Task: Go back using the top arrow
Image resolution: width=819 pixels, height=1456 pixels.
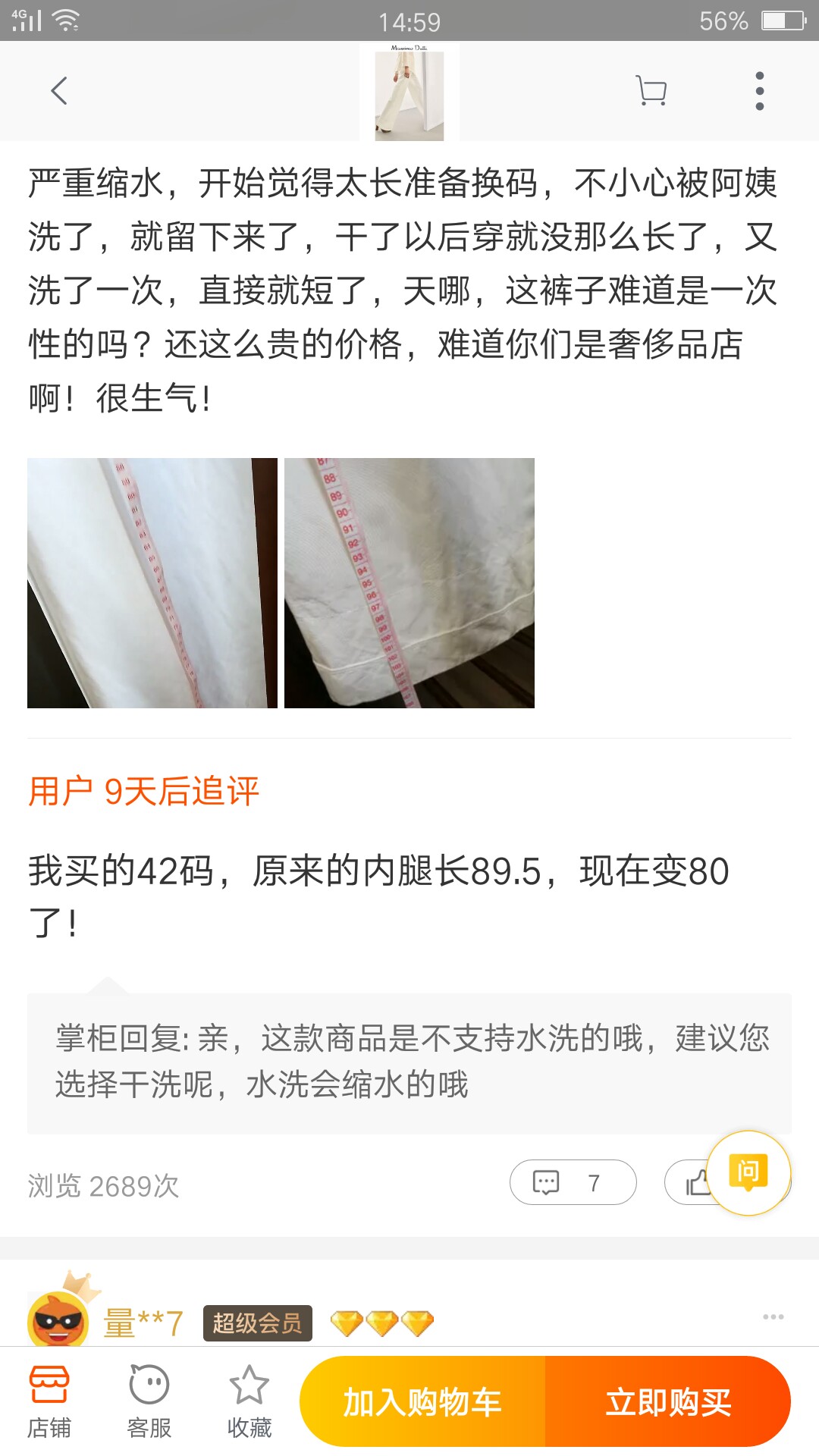Action: pos(59,91)
